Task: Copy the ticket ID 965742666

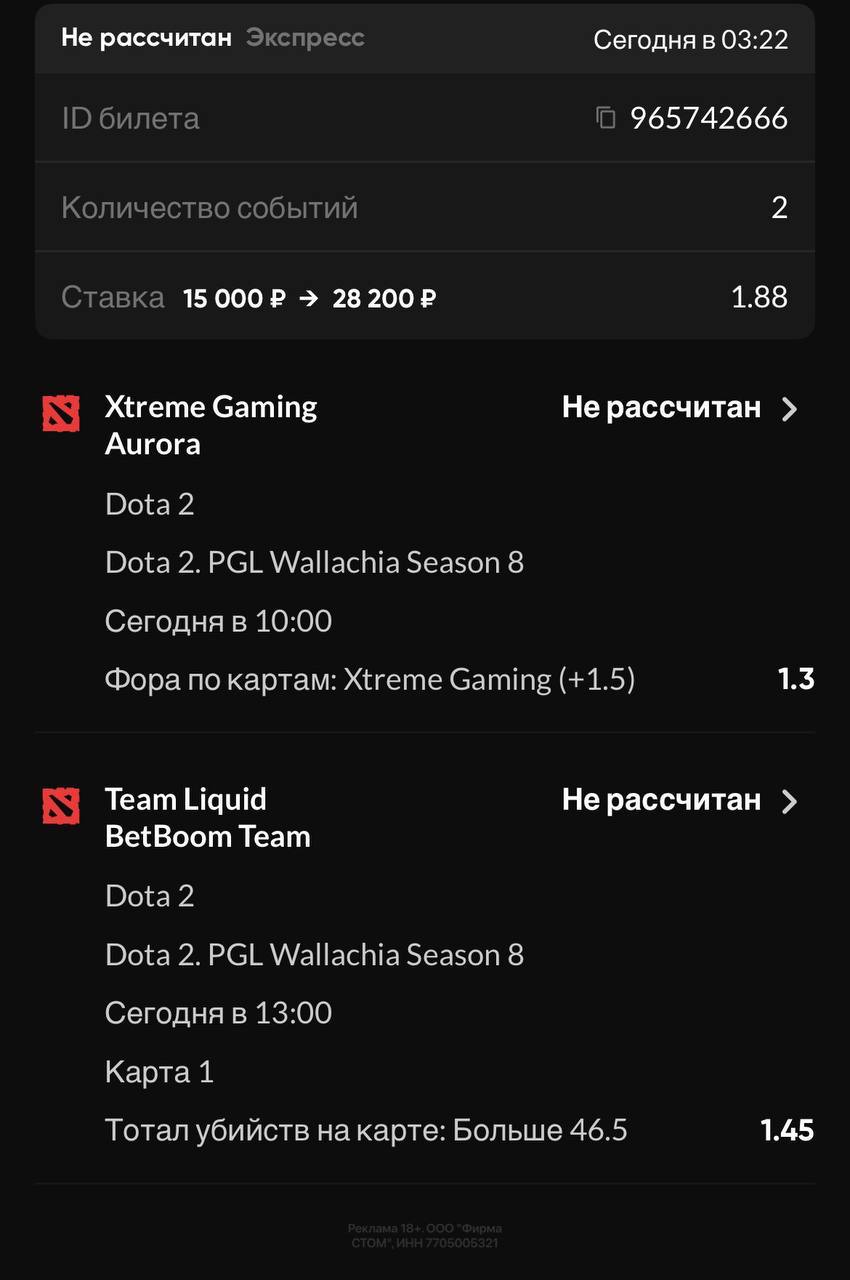Action: (x=605, y=118)
